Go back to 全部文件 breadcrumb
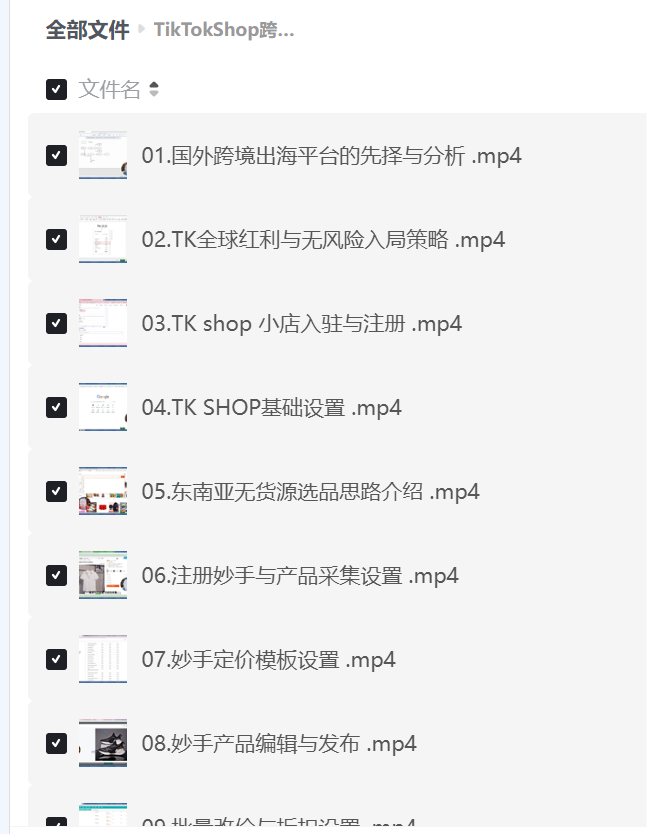Image resolution: width=647 pixels, height=834 pixels. coord(87,30)
